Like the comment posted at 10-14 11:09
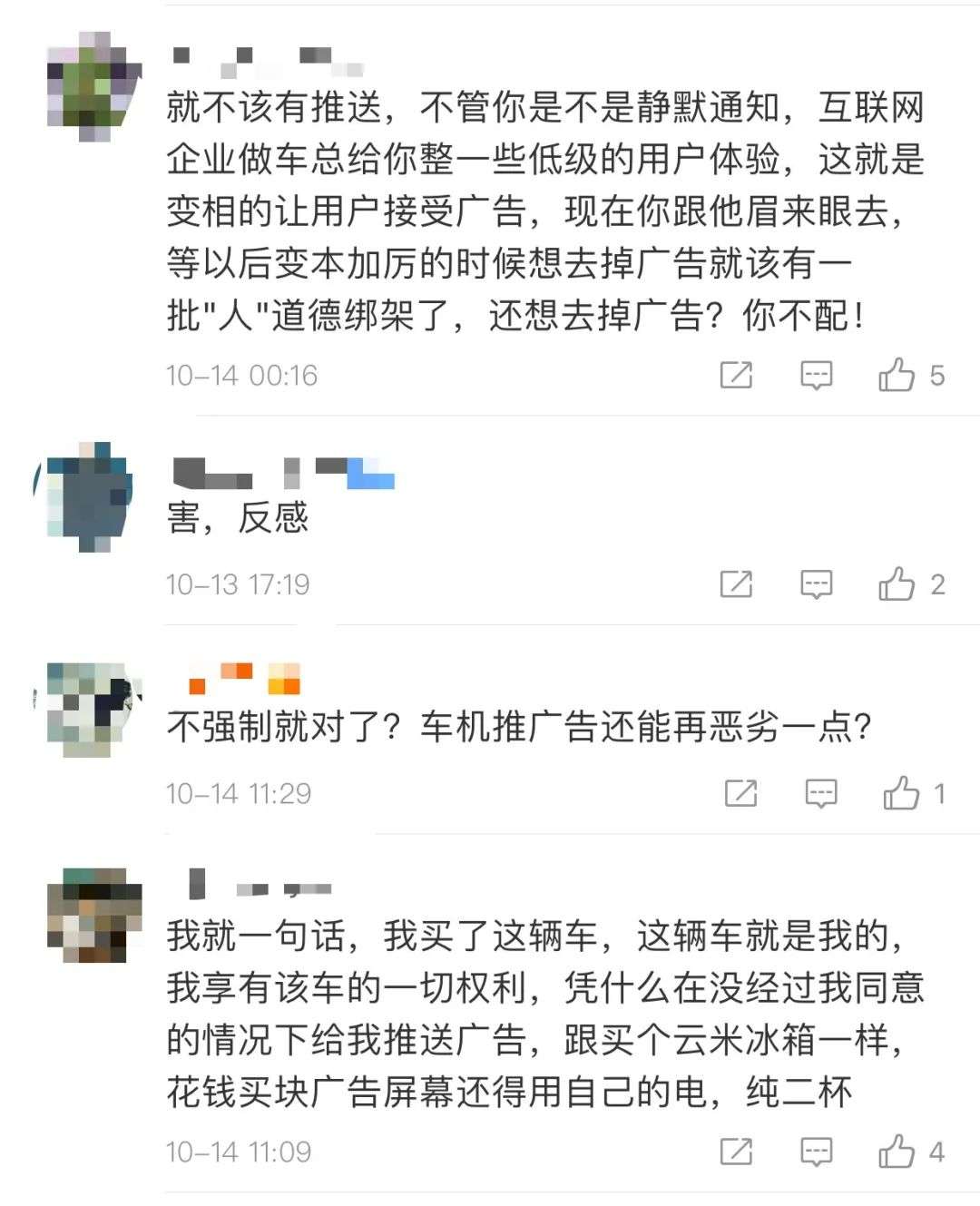980x1206 pixels. click(897, 1152)
